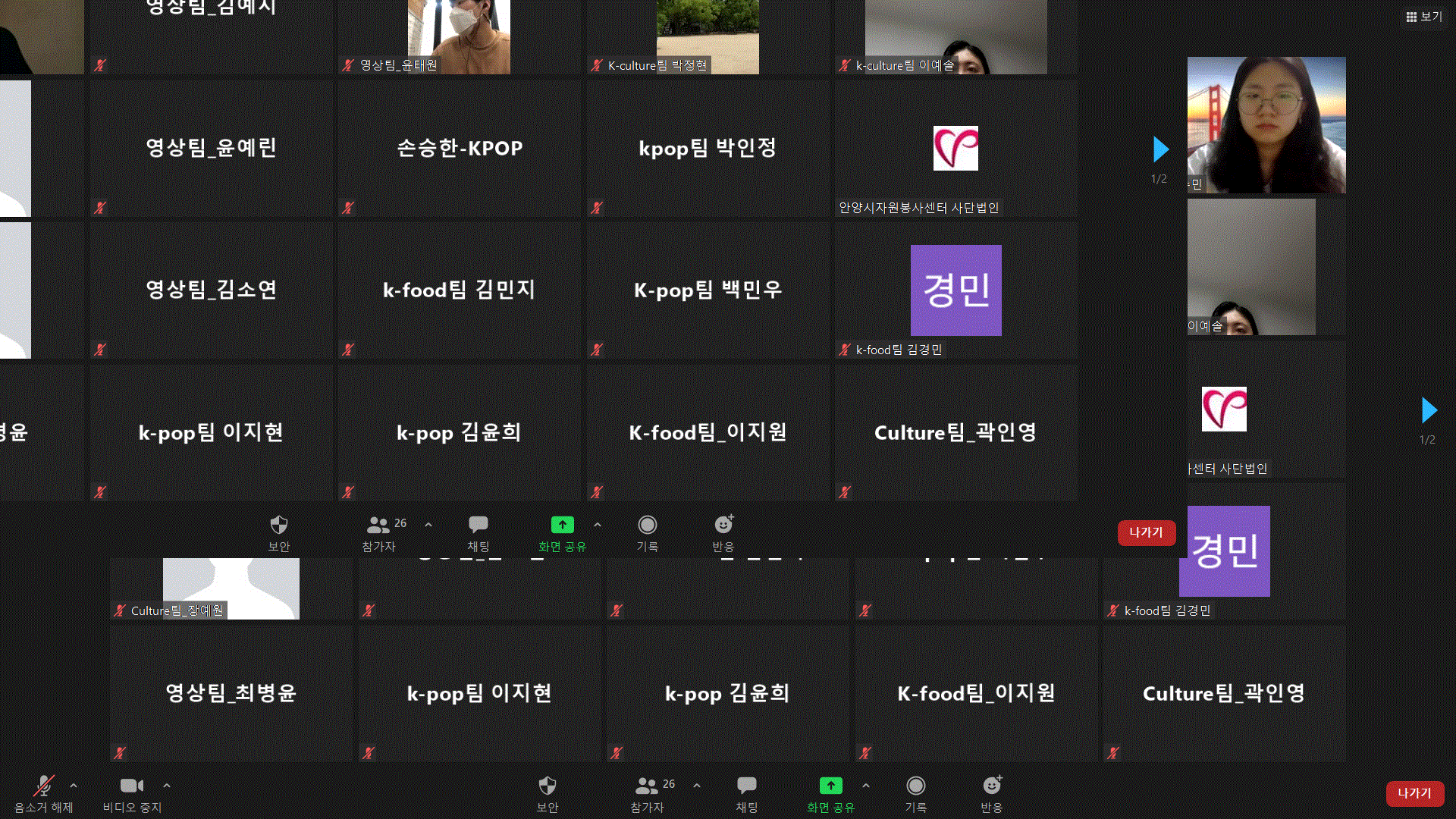Open 채팅 in the bottom toolbar
Image resolution: width=1456 pixels, height=819 pixels.
click(x=746, y=793)
